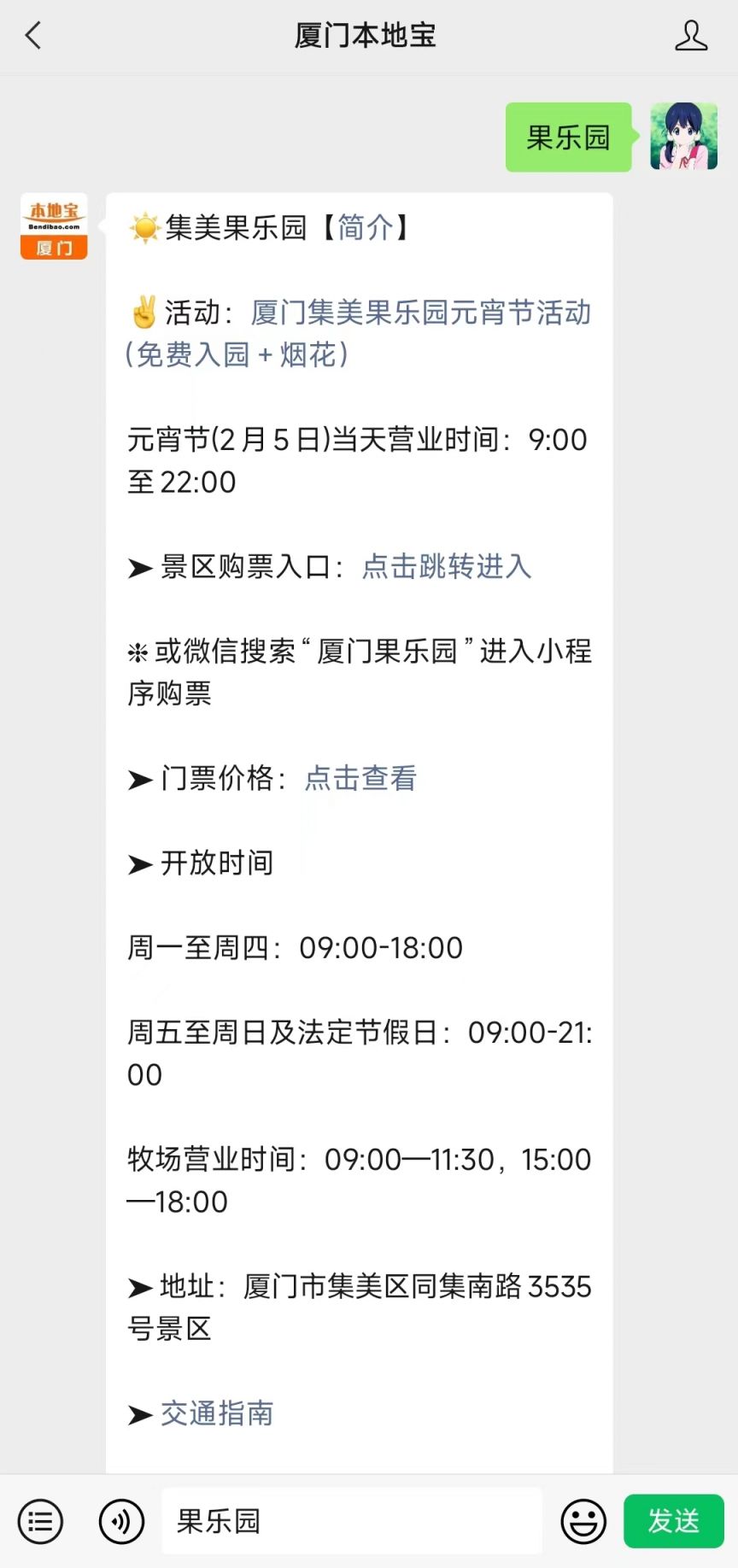
Task: Switch to voice input mode
Action: pyautogui.click(x=121, y=1521)
